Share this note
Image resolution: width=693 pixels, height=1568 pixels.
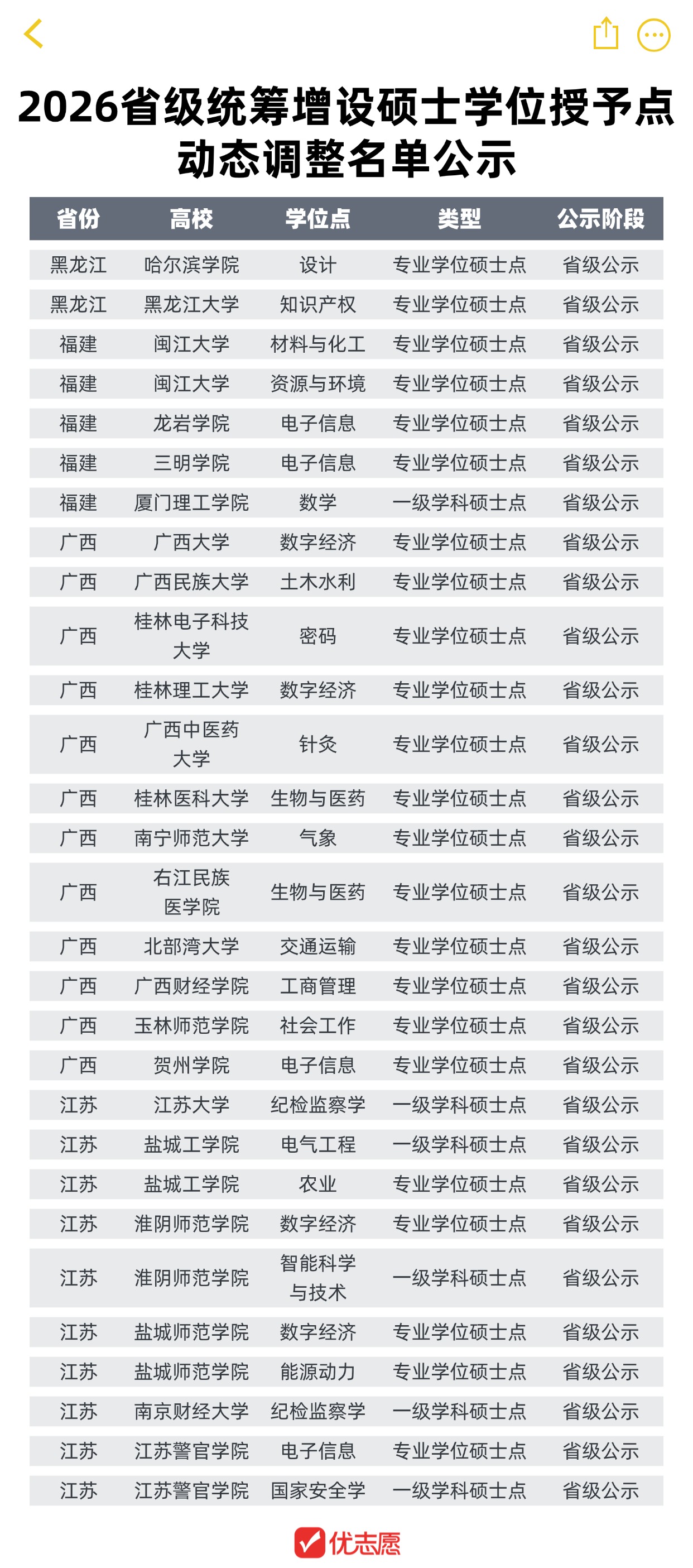click(605, 33)
